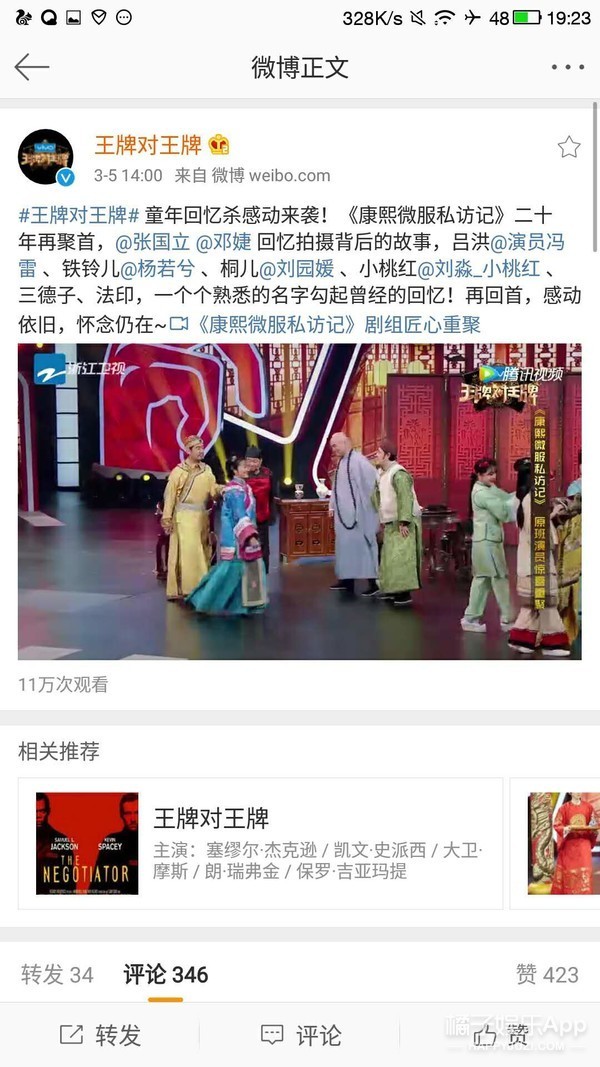Switch to the 转发 34 tab
The width and height of the screenshot is (600, 1067).
(x=57, y=974)
